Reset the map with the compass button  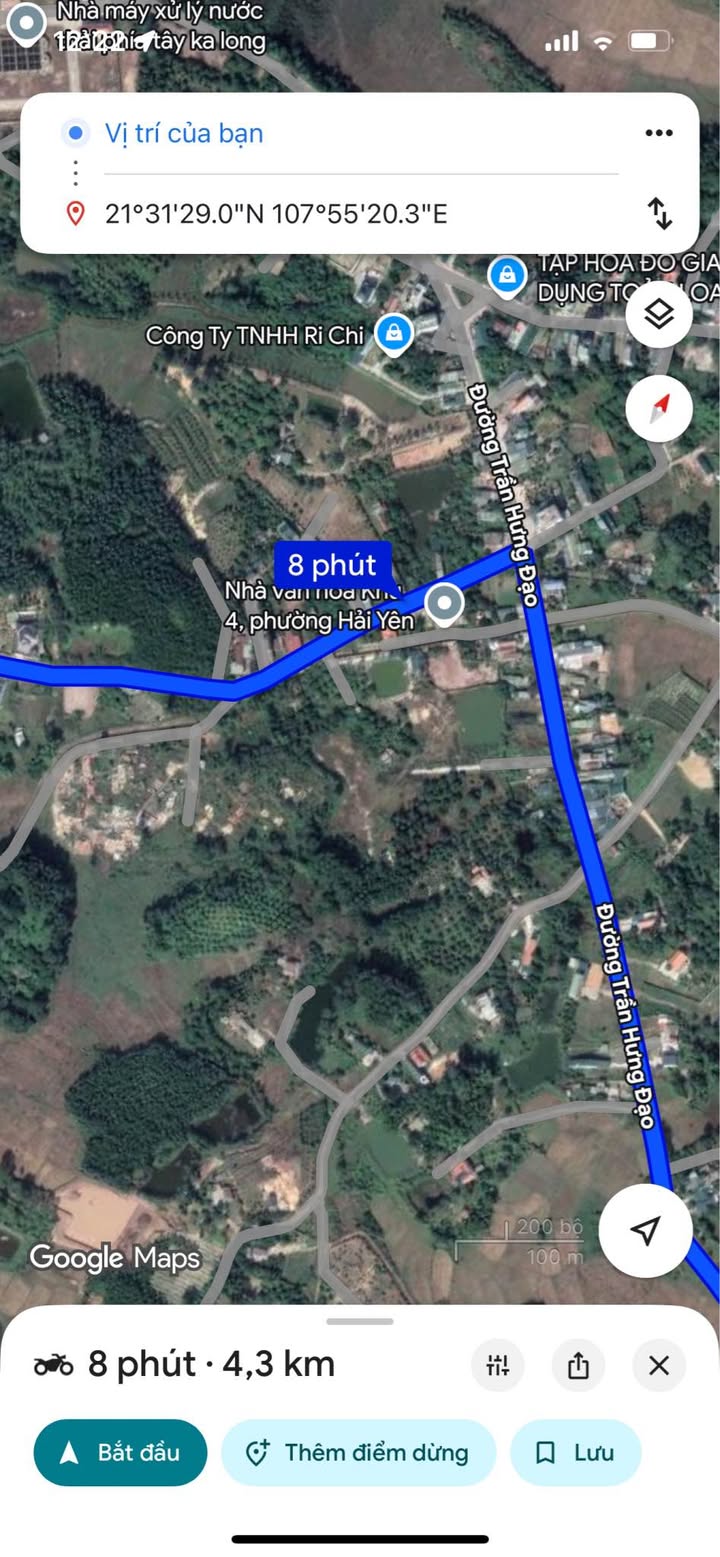tap(659, 408)
